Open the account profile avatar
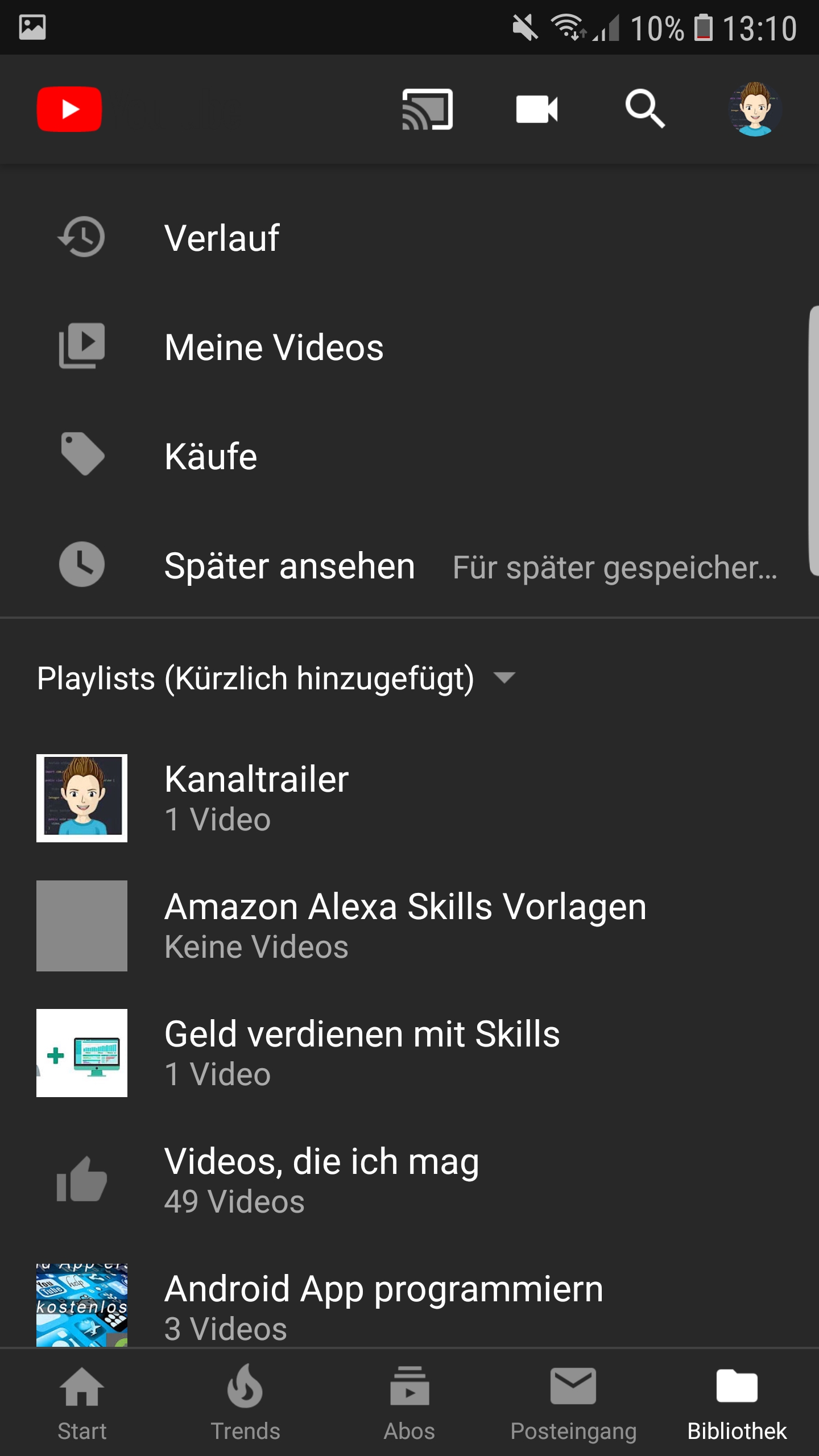The width and height of the screenshot is (819, 1456). 755,109
